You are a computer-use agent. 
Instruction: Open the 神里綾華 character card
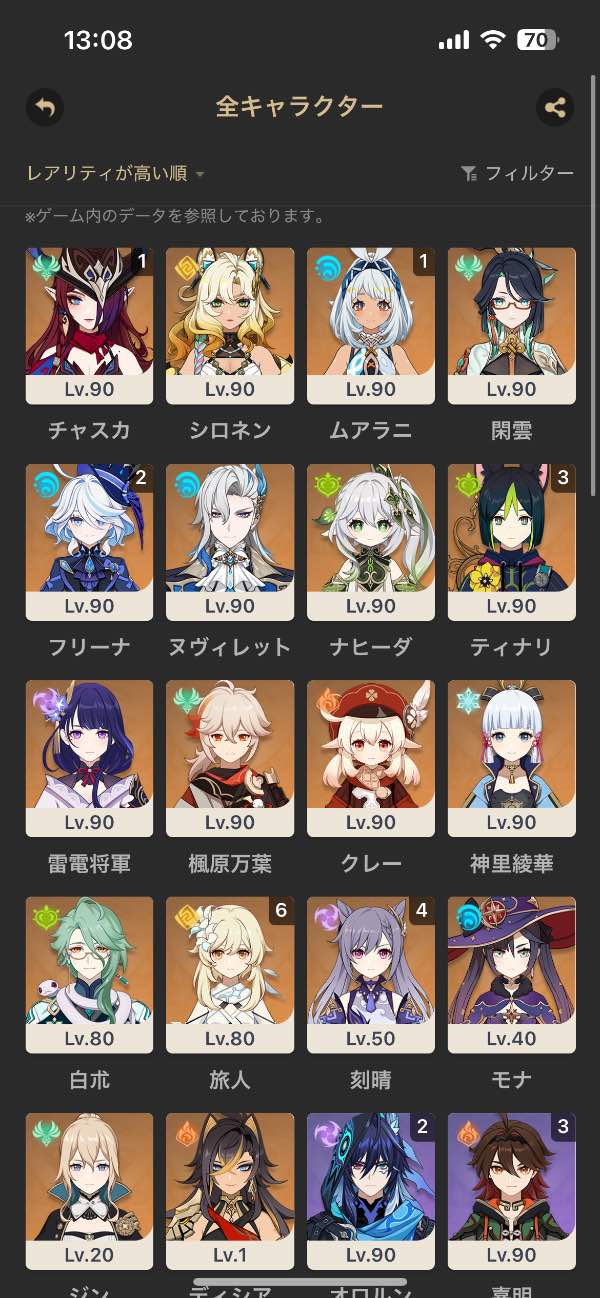click(512, 757)
